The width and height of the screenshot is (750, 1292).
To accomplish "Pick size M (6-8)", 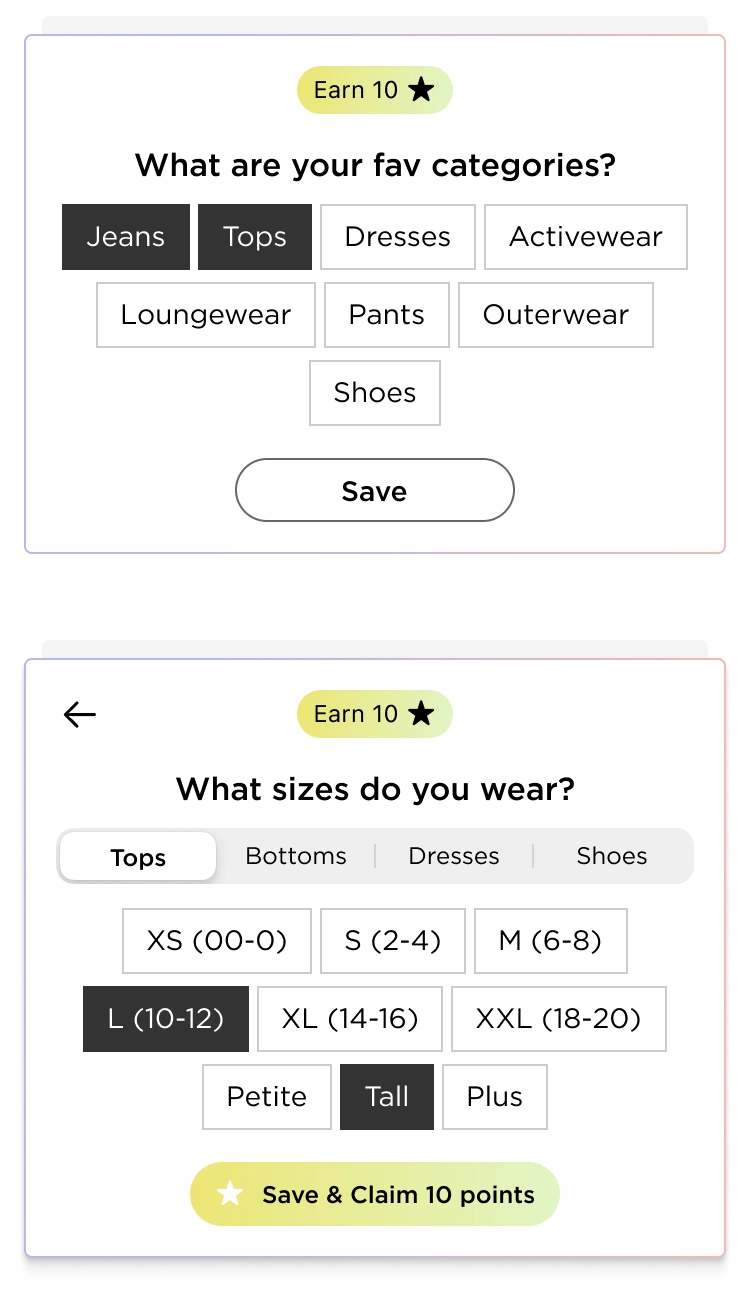I will pos(550,941).
